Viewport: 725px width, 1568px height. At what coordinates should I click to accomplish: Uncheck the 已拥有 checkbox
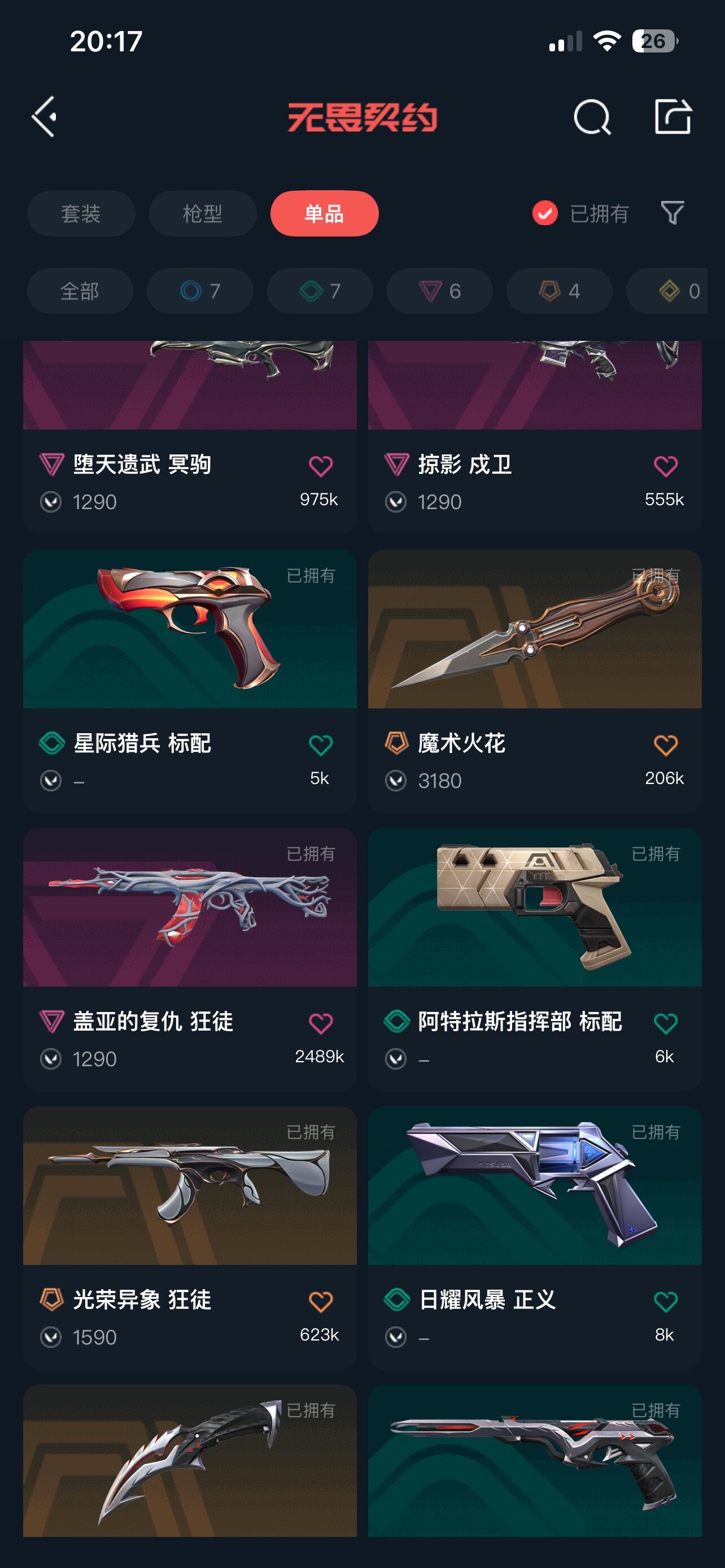(545, 214)
